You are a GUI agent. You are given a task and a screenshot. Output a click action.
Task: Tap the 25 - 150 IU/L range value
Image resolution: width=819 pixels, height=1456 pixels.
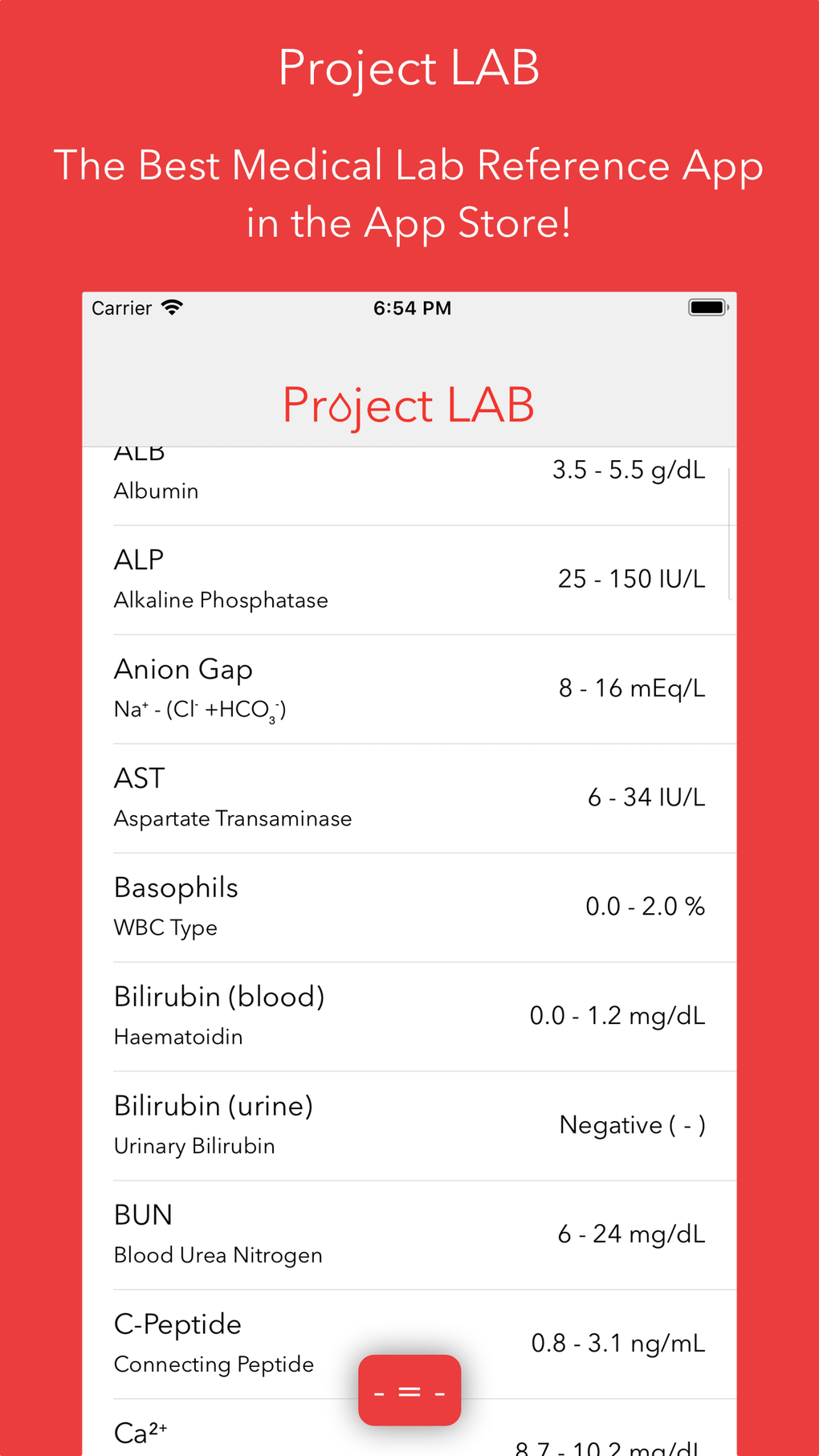(x=631, y=578)
